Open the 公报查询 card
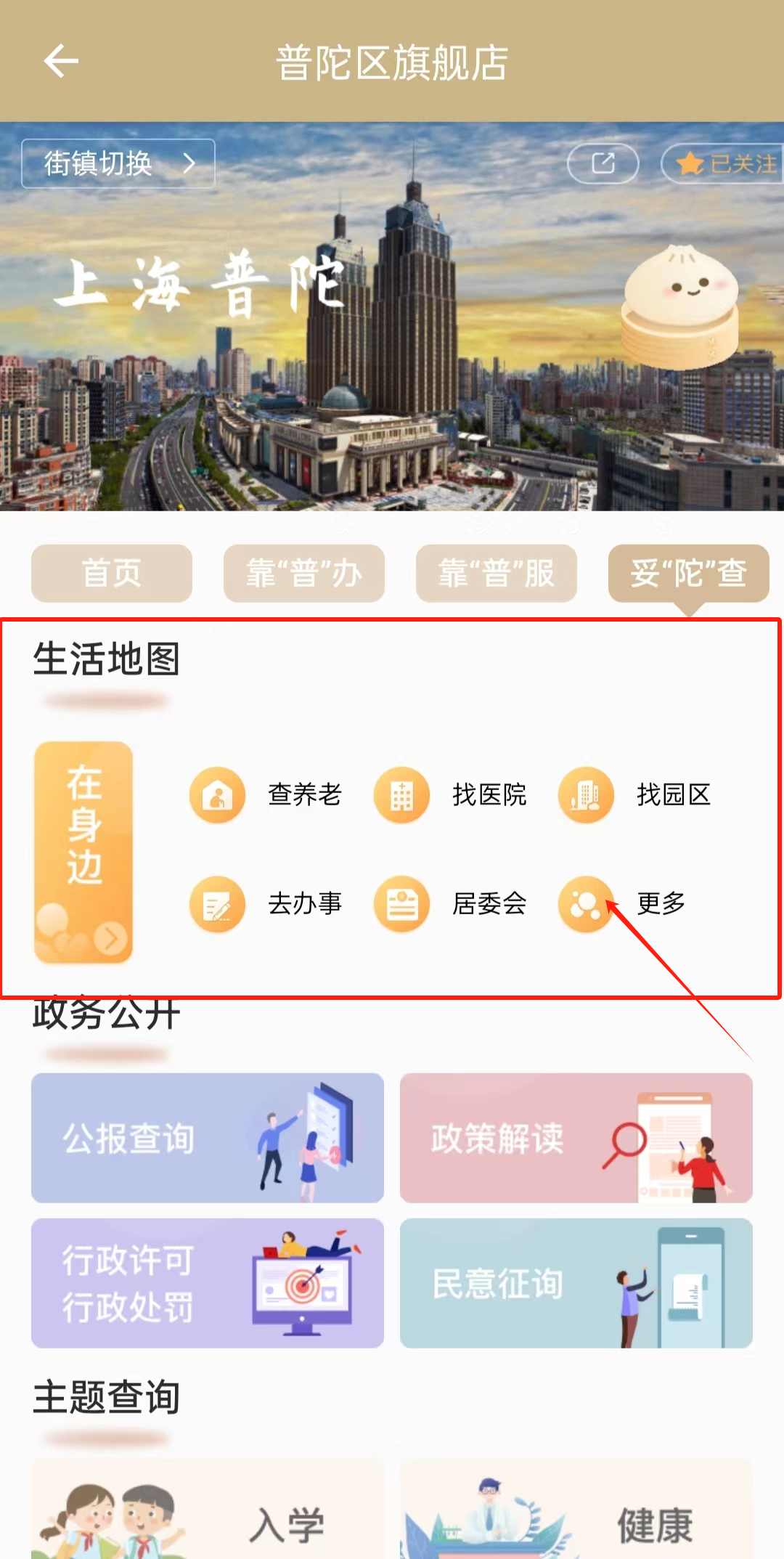Image resolution: width=784 pixels, height=1559 pixels. click(208, 1138)
